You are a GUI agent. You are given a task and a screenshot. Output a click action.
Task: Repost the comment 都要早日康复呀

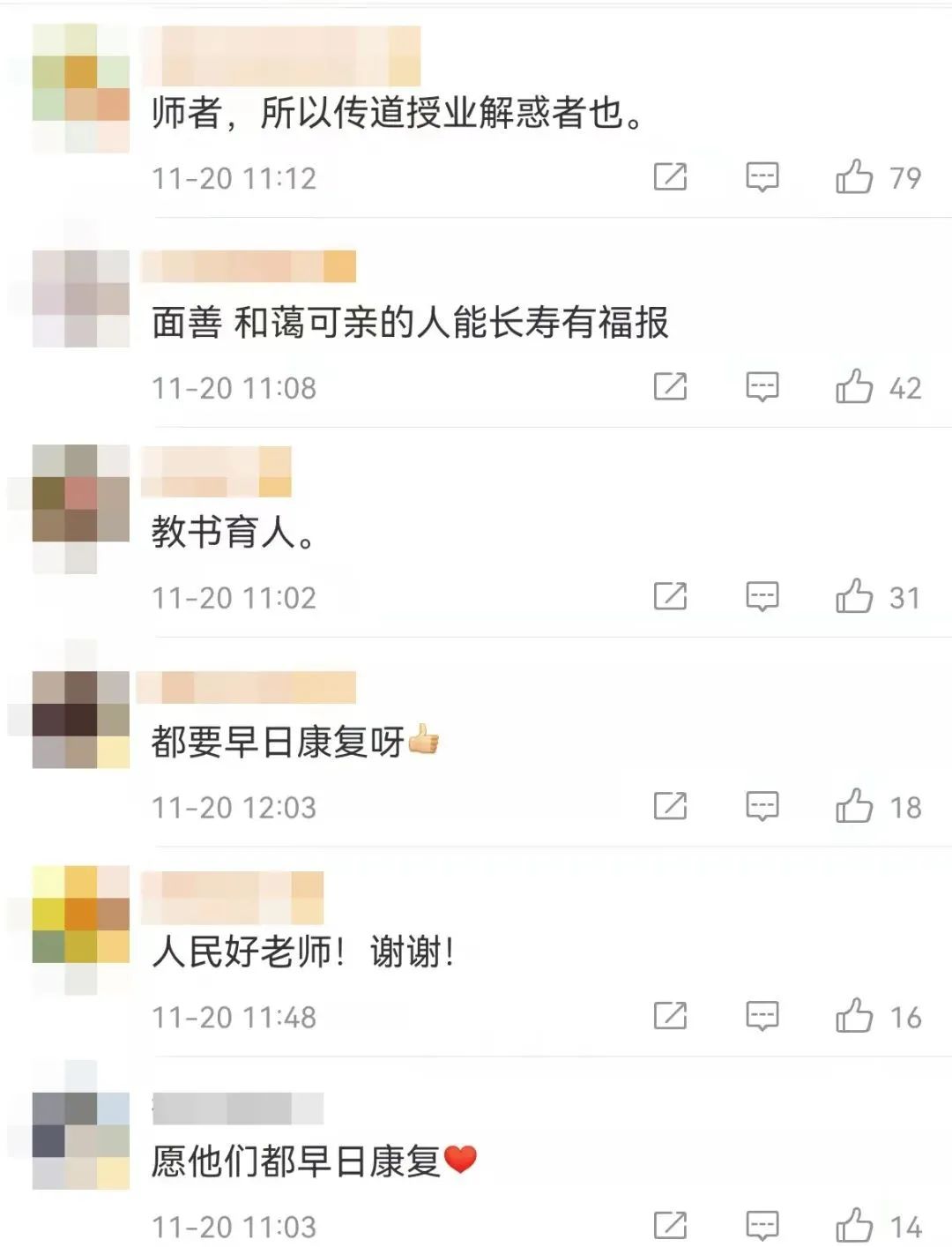coord(670,806)
